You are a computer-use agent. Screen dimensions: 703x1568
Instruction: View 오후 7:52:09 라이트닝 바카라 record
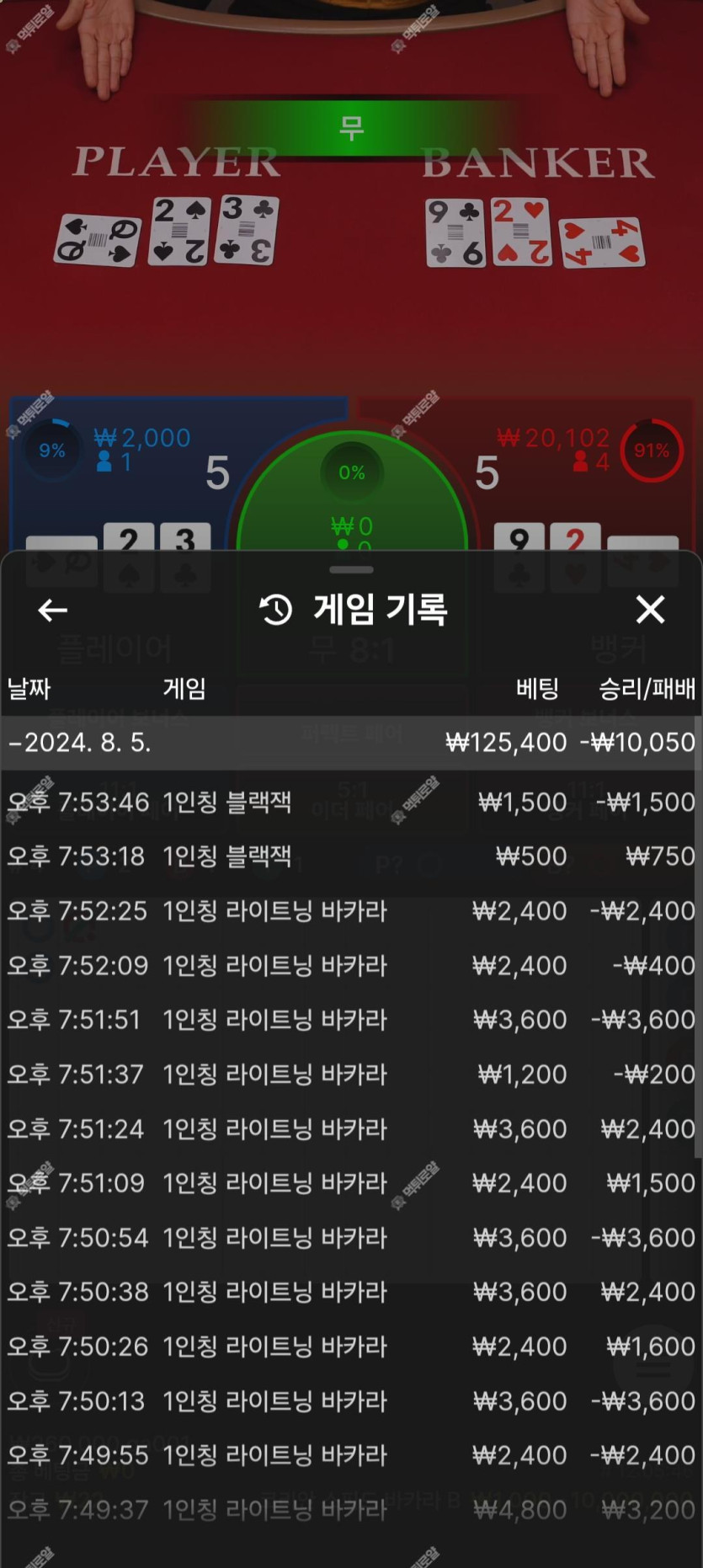tap(351, 965)
